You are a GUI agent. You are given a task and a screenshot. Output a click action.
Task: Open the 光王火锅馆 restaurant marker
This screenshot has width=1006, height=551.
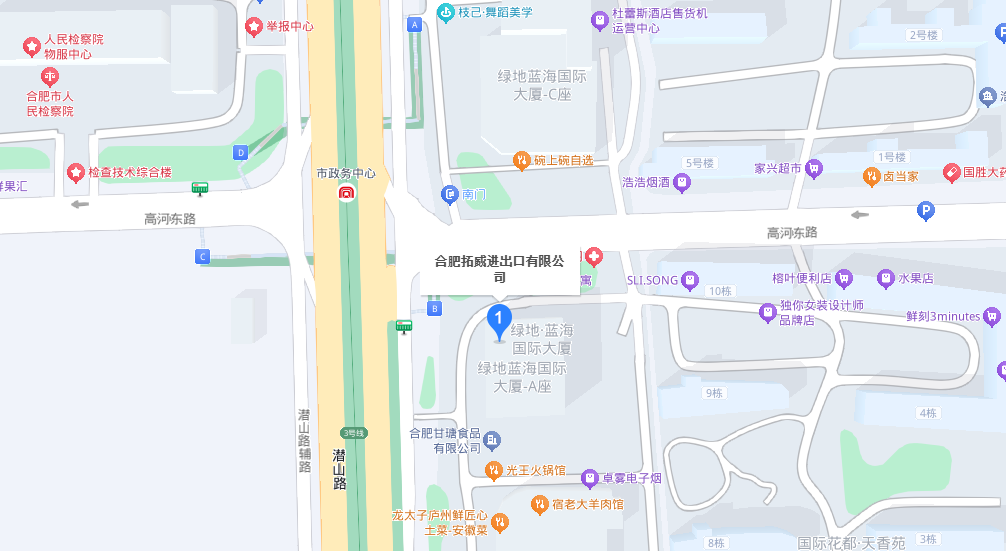pos(493,470)
